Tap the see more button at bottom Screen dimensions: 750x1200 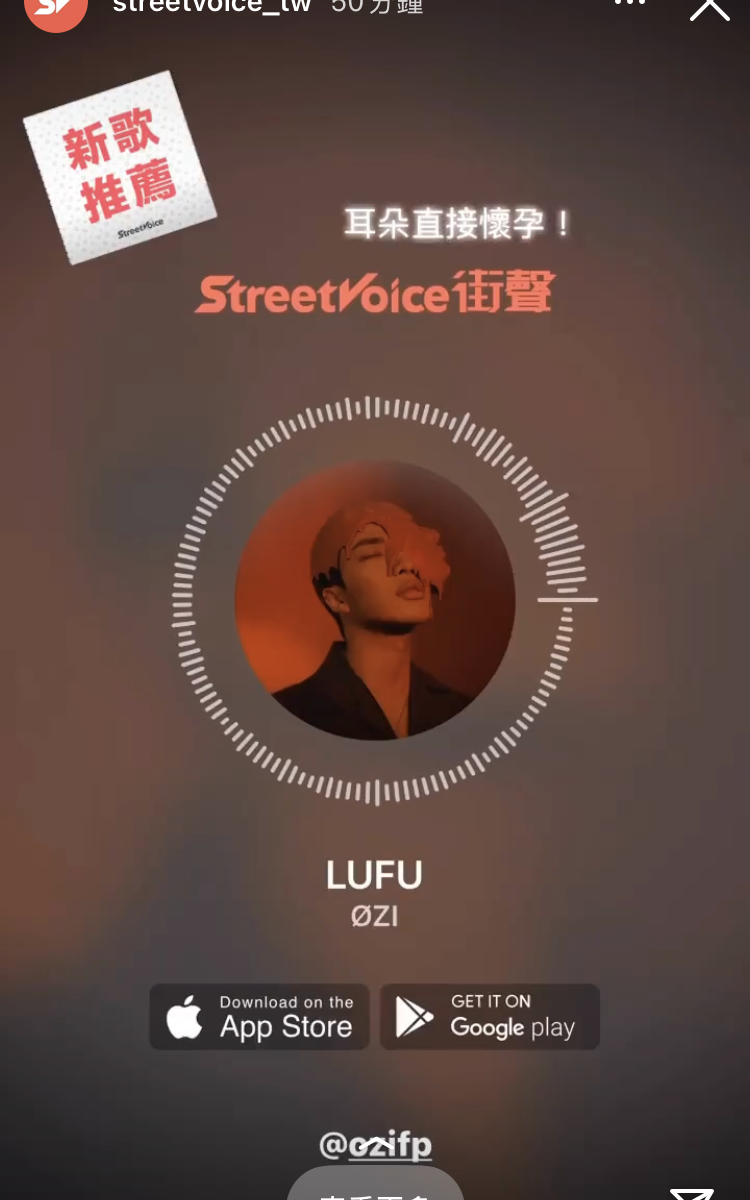375,1186
